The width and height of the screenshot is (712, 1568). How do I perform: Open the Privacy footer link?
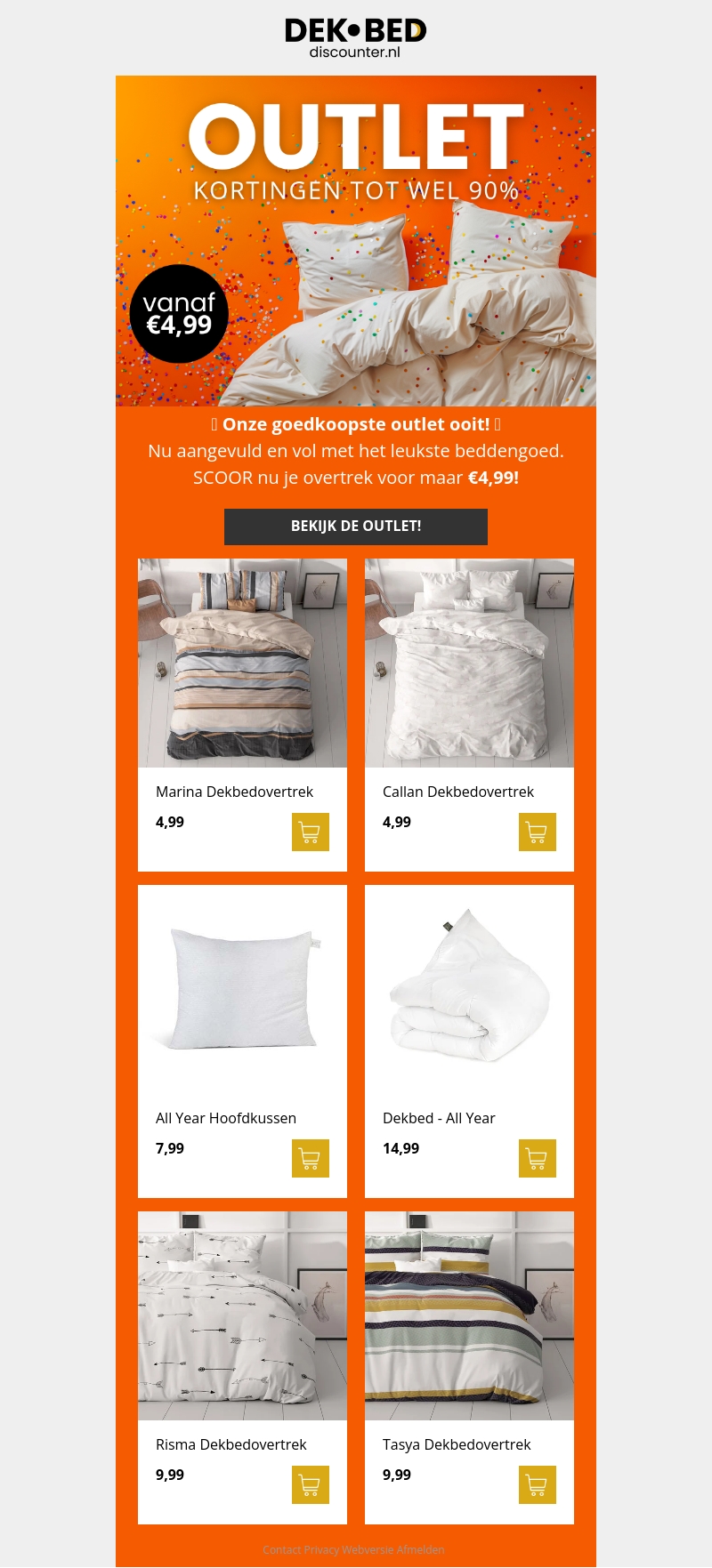tap(321, 1550)
